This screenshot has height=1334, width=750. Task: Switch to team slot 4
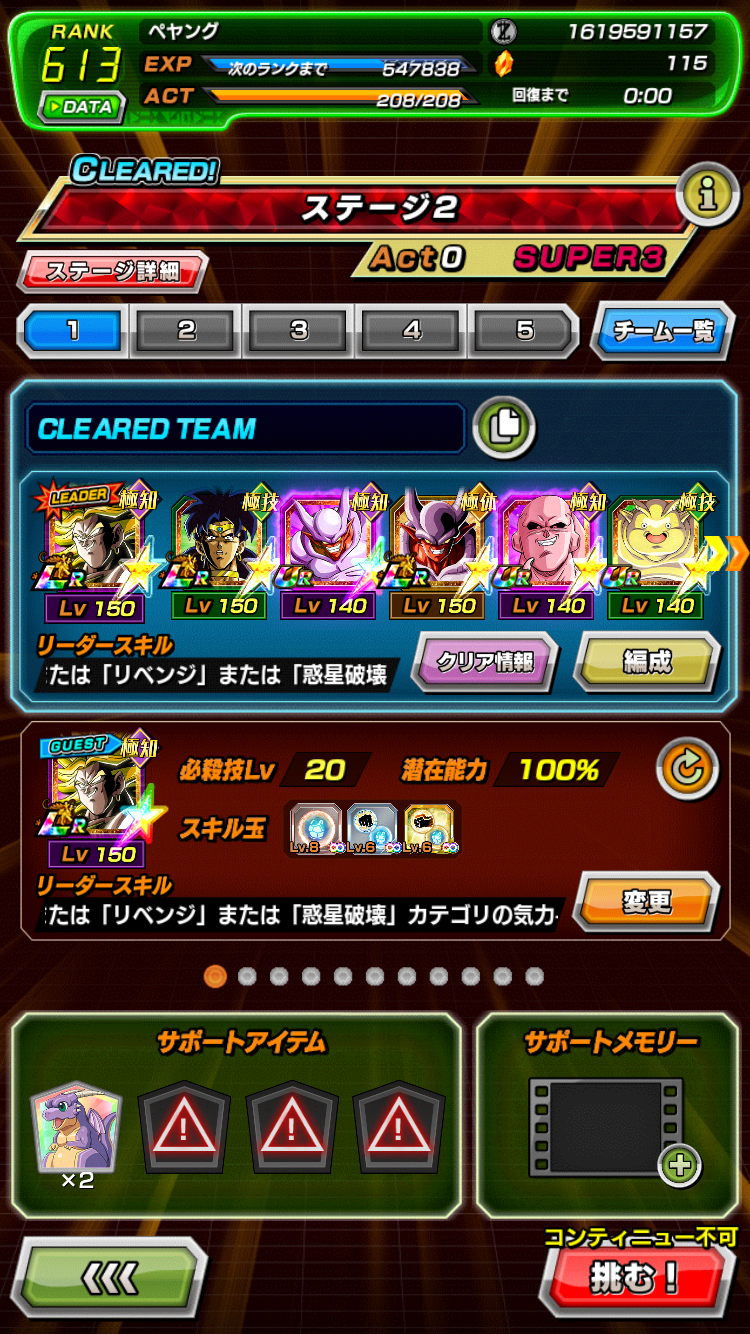(412, 331)
